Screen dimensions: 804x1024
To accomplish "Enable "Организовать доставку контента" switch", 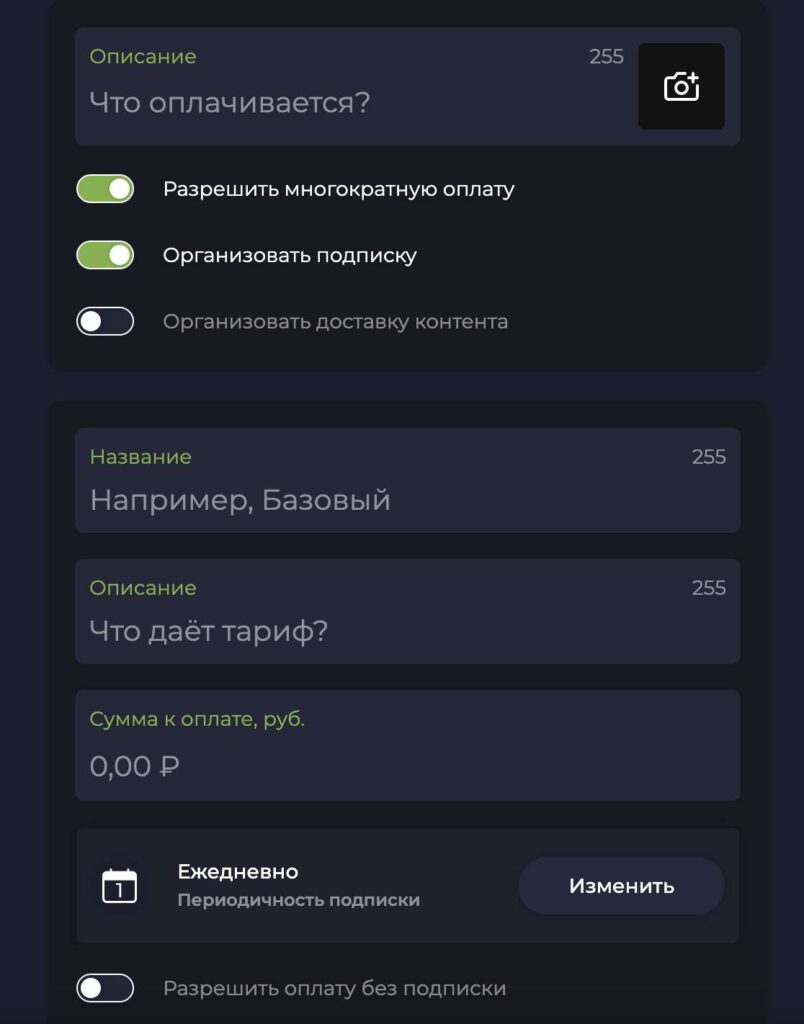I will tap(105, 321).
